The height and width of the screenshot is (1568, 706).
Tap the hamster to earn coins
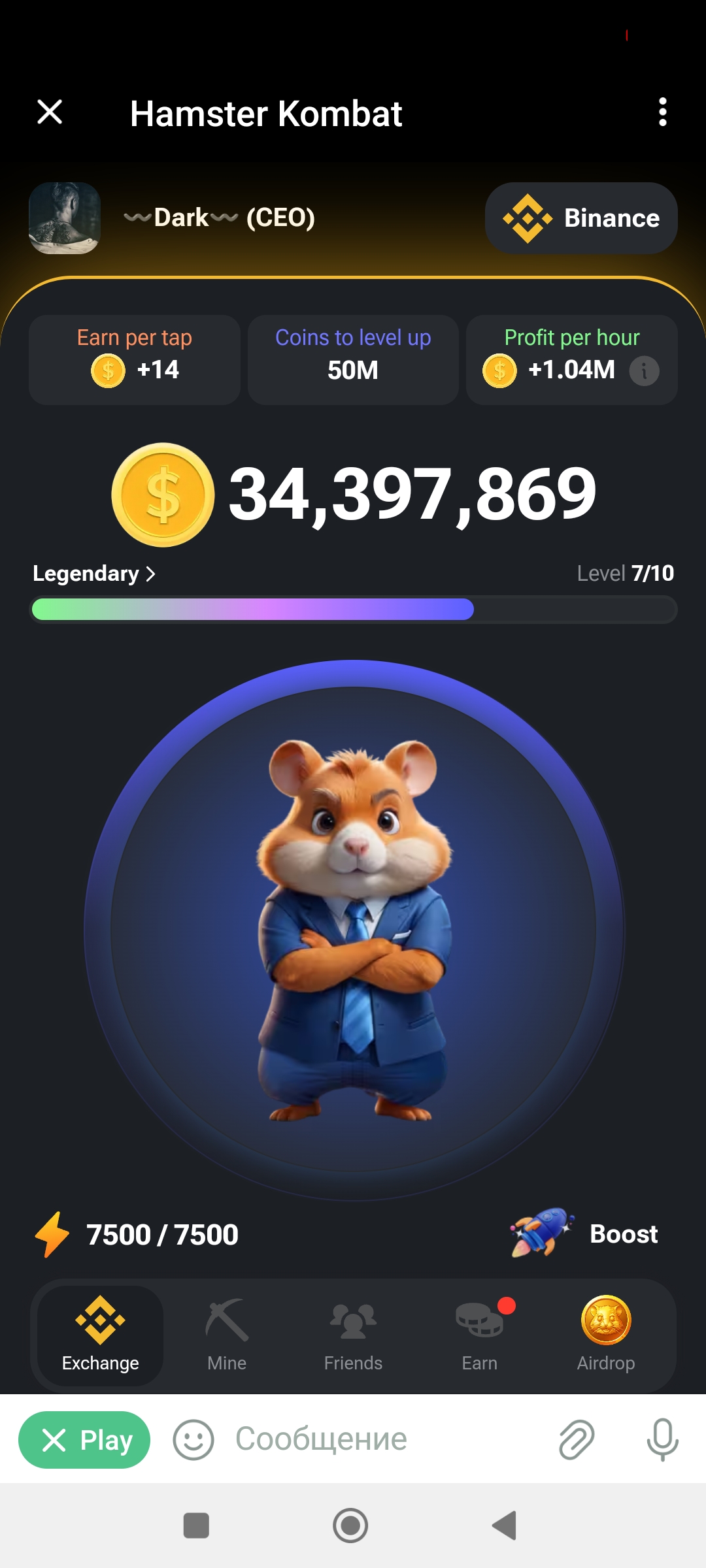click(353, 930)
